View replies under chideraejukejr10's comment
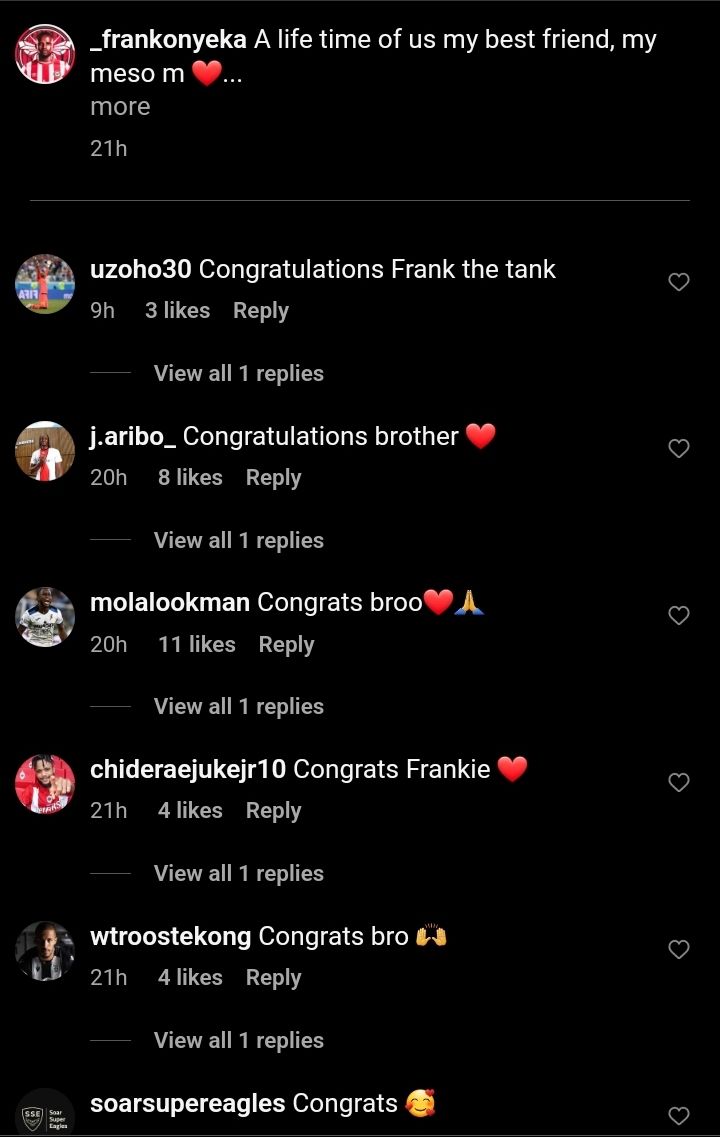The width and height of the screenshot is (720, 1137). pyautogui.click(x=238, y=873)
